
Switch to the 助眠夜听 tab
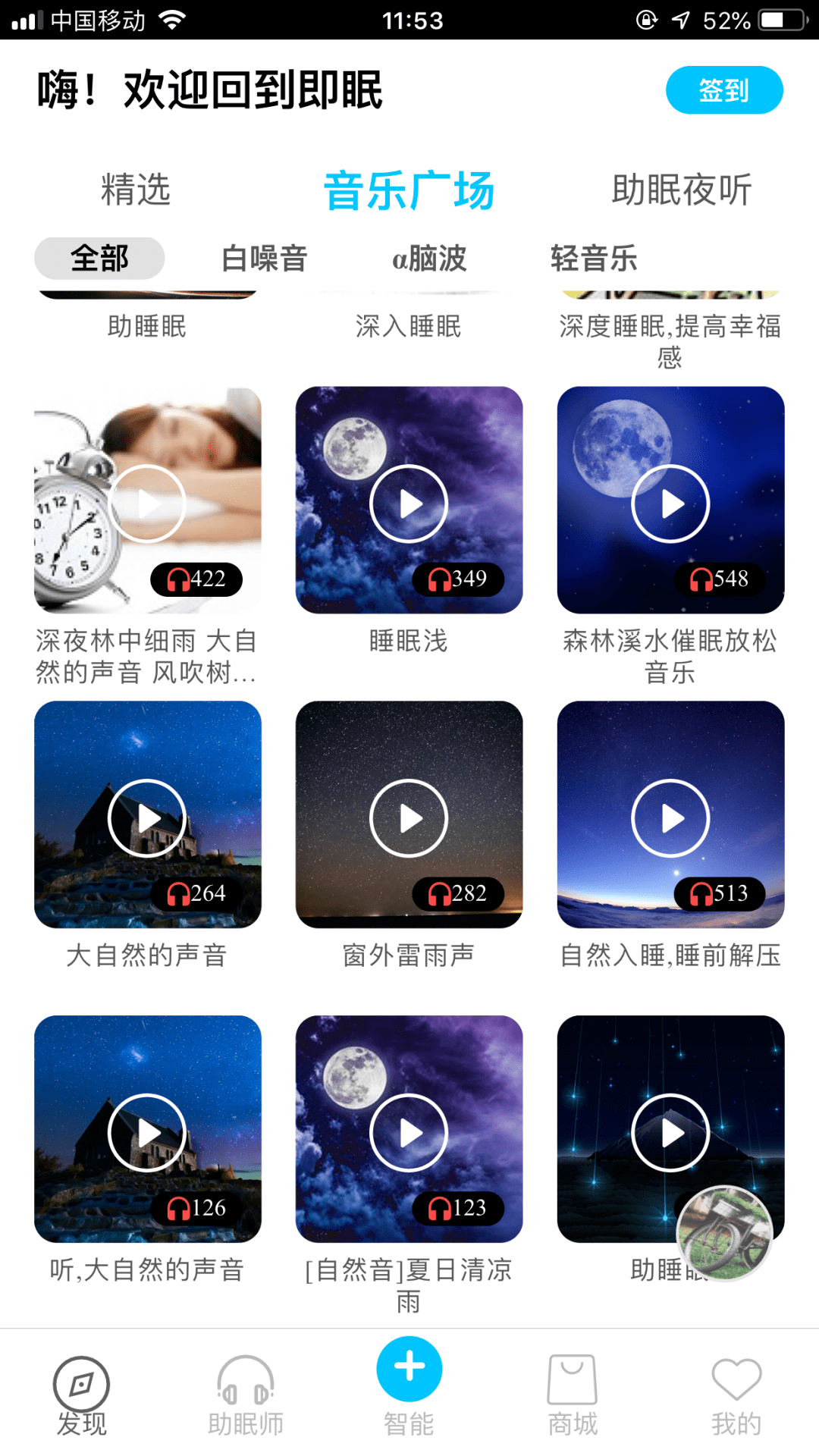click(681, 190)
